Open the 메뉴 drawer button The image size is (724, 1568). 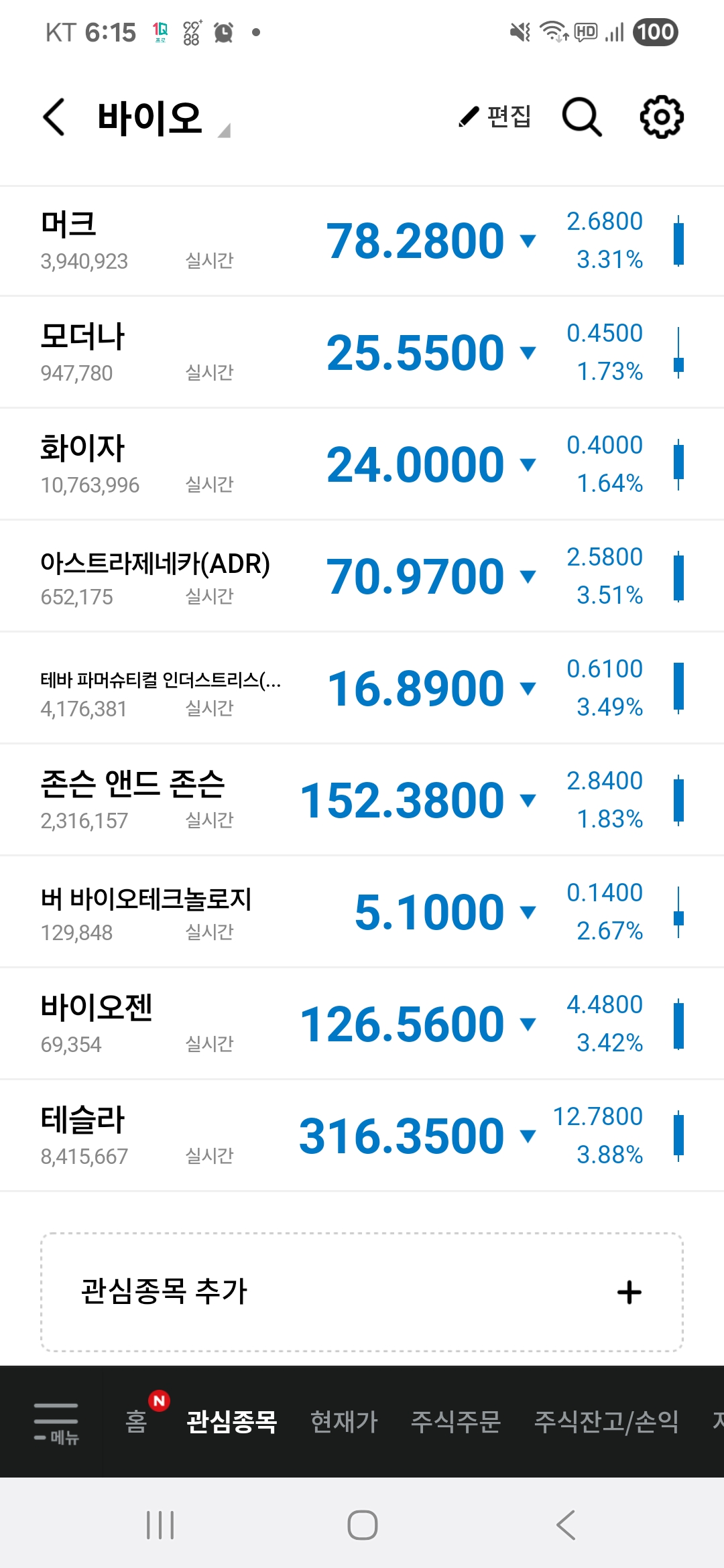pyautogui.click(x=56, y=1422)
